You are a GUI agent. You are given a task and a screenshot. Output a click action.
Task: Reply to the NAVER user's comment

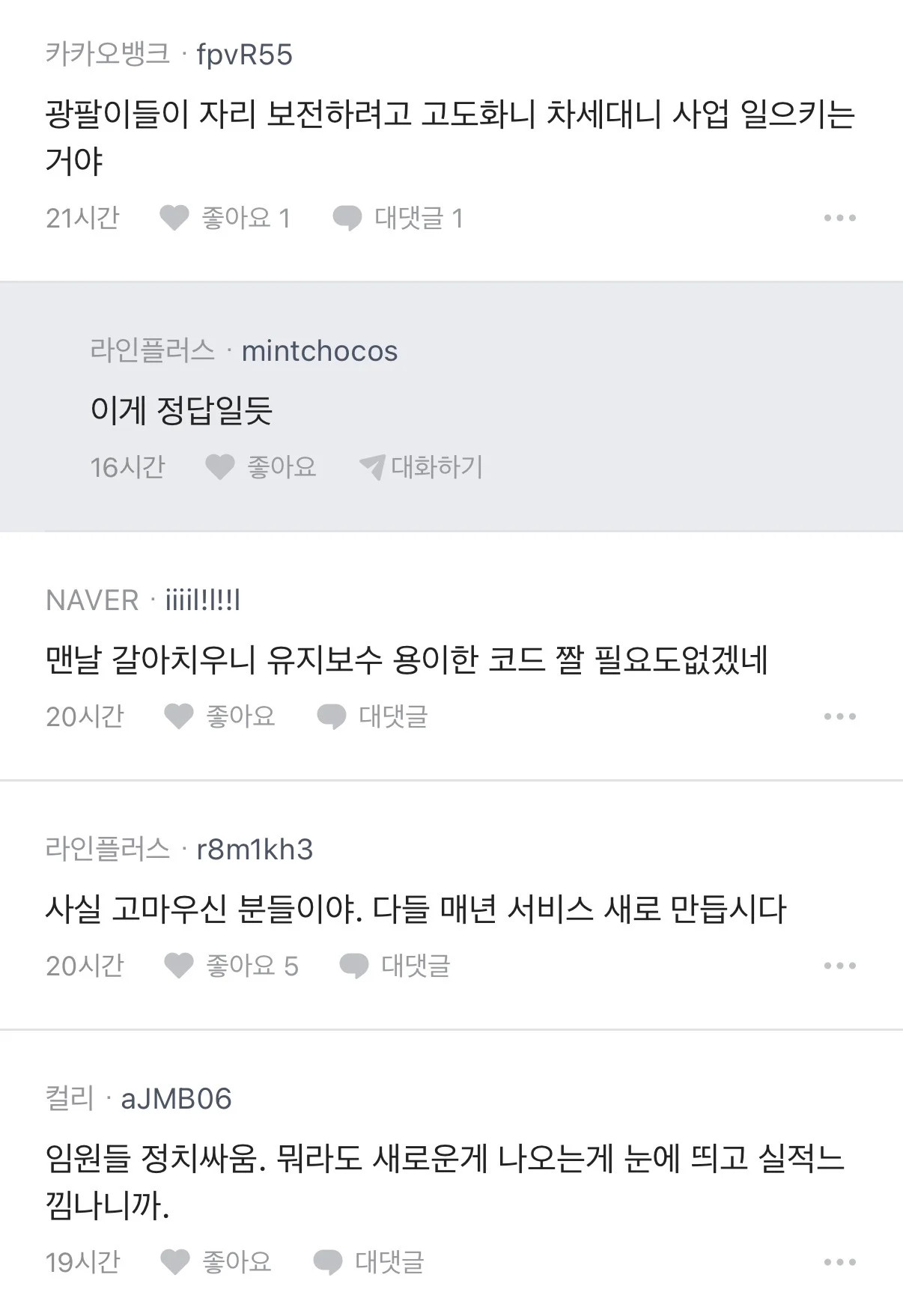(x=372, y=717)
